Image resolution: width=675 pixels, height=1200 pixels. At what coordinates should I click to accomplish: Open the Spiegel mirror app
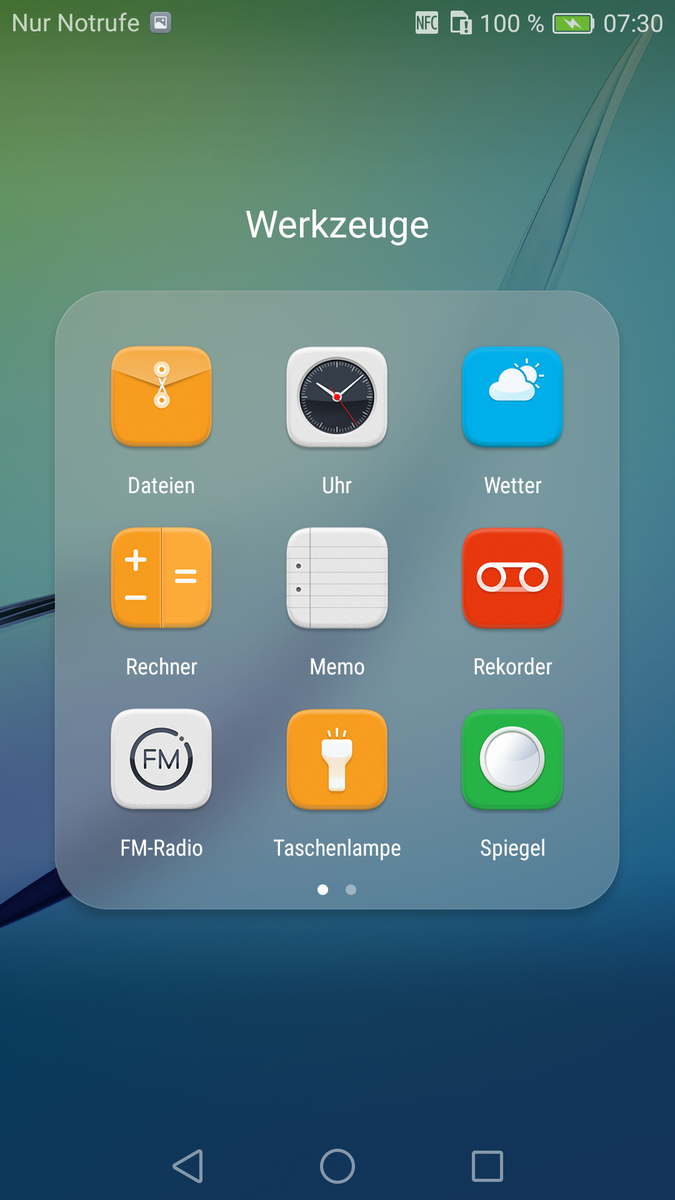(512, 759)
